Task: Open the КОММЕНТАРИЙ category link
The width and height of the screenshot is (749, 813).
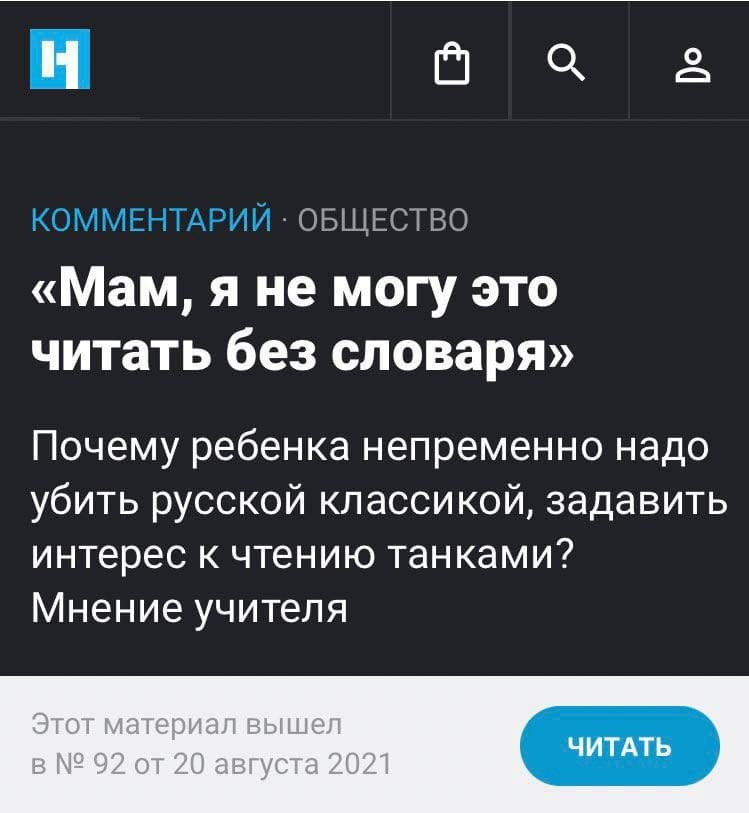Action: click(151, 219)
